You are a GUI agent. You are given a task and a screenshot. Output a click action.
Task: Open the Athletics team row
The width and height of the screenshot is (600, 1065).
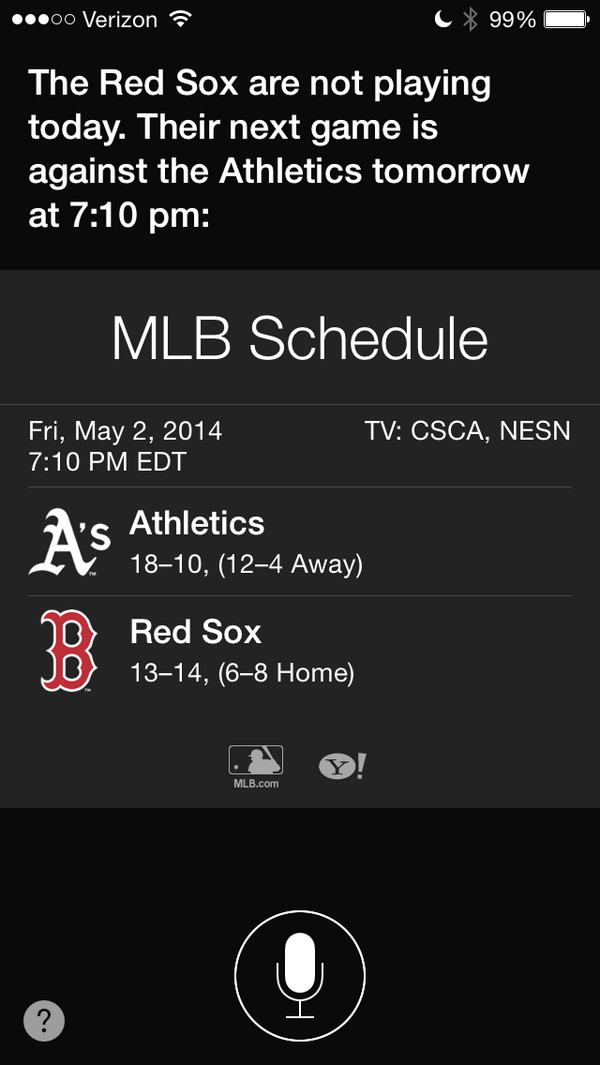coord(300,542)
